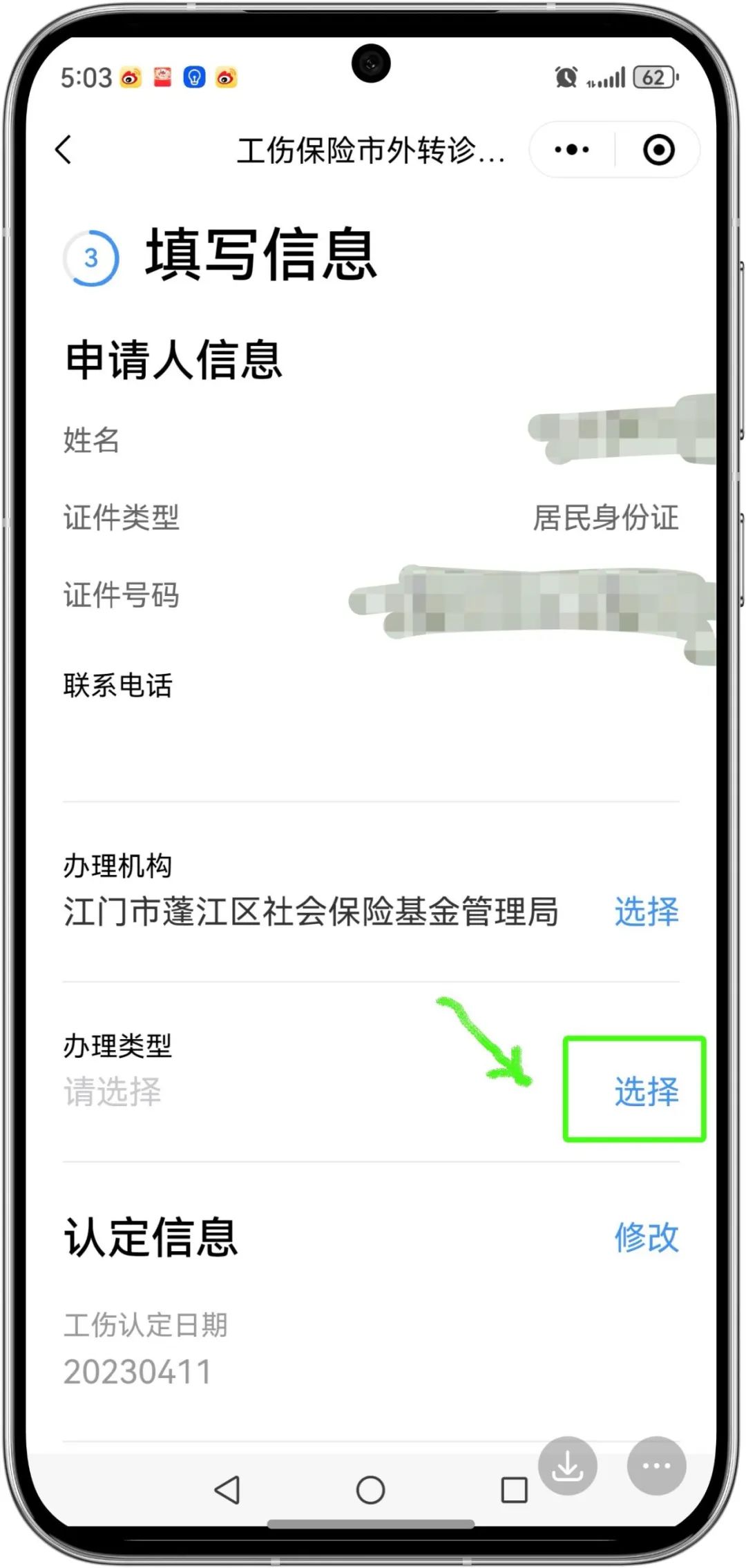This screenshot has height=1568, width=746.
Task: Tap the system back button
Action: pyautogui.click(x=227, y=1490)
